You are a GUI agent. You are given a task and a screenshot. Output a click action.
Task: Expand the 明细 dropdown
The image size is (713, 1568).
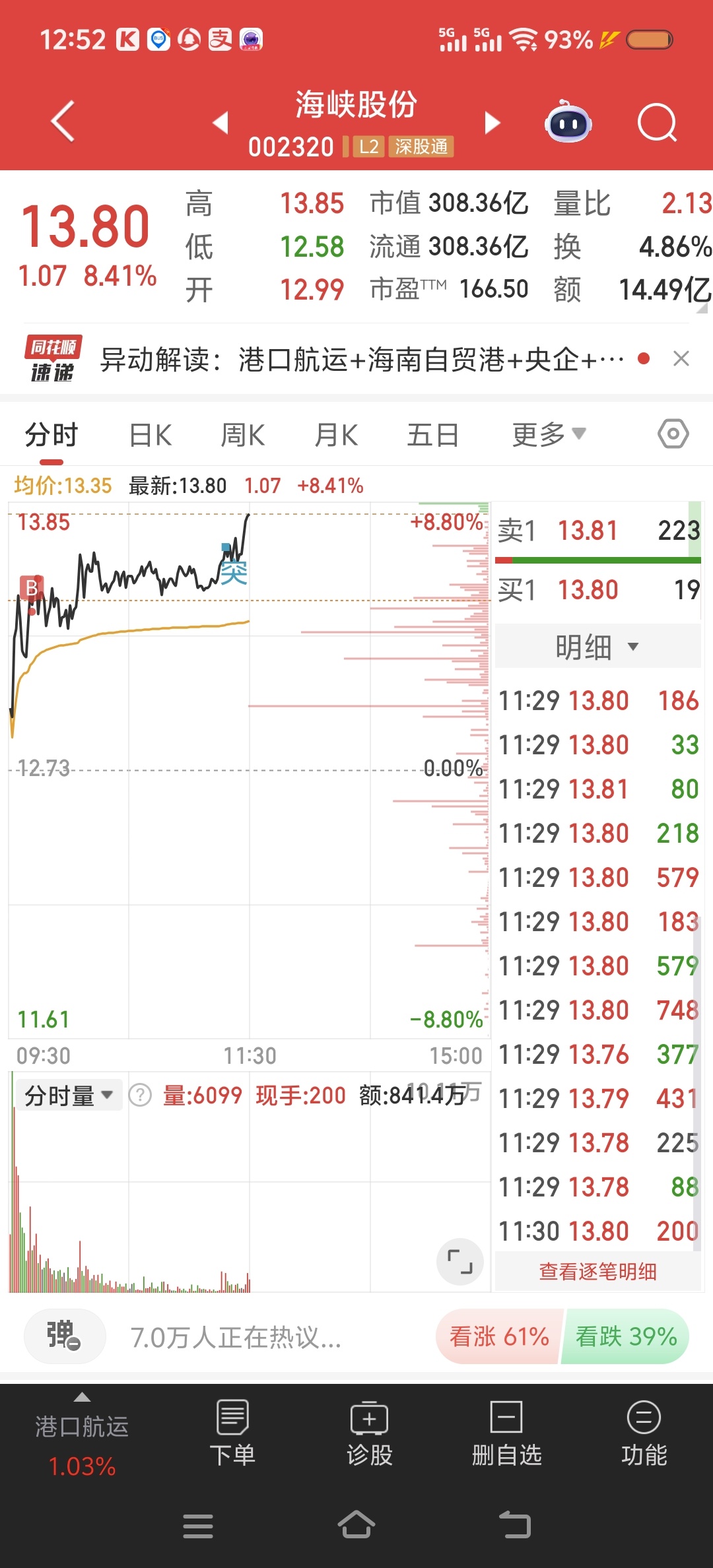point(597,647)
